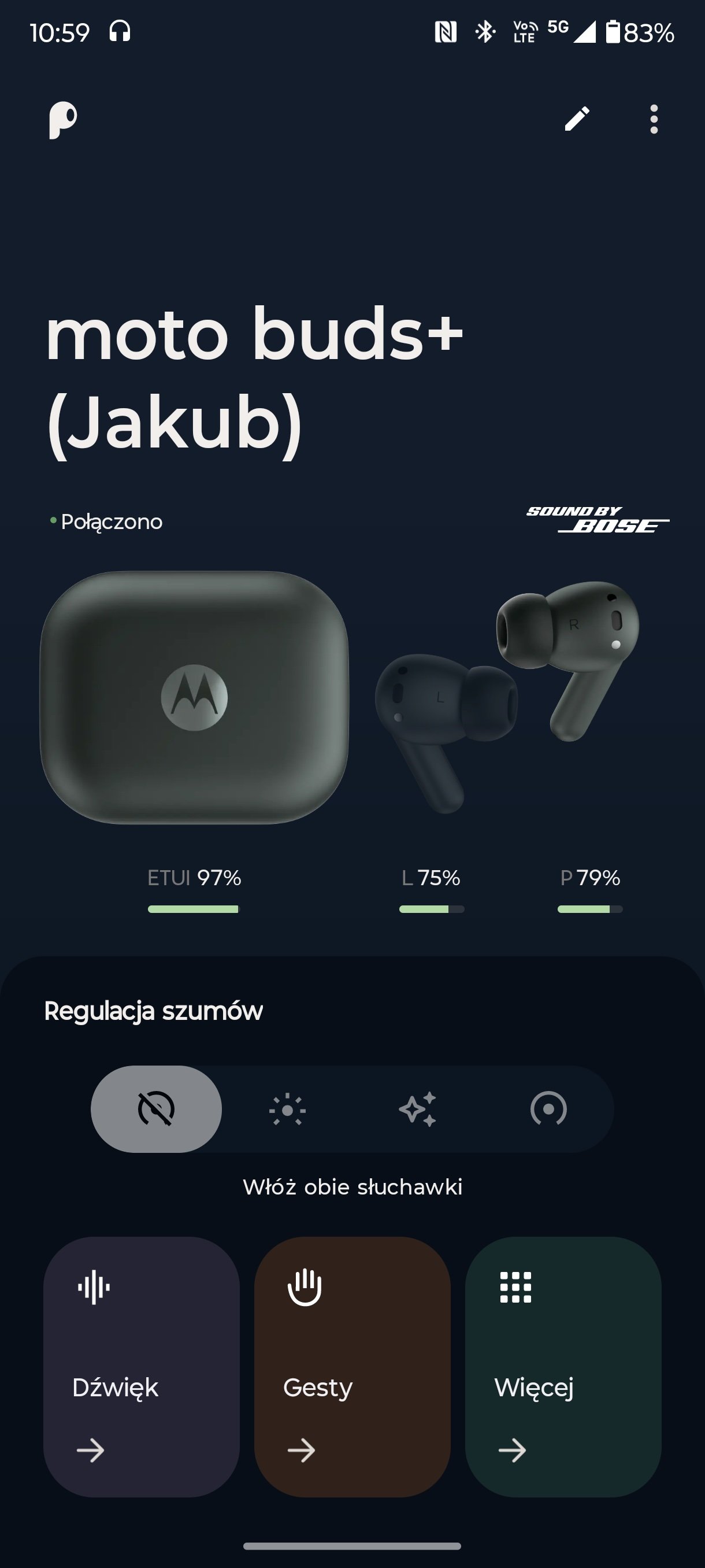This screenshot has width=705, height=1568.
Task: Switch to transparency mode in Regulacja szumów
Action: [x=287, y=1108]
